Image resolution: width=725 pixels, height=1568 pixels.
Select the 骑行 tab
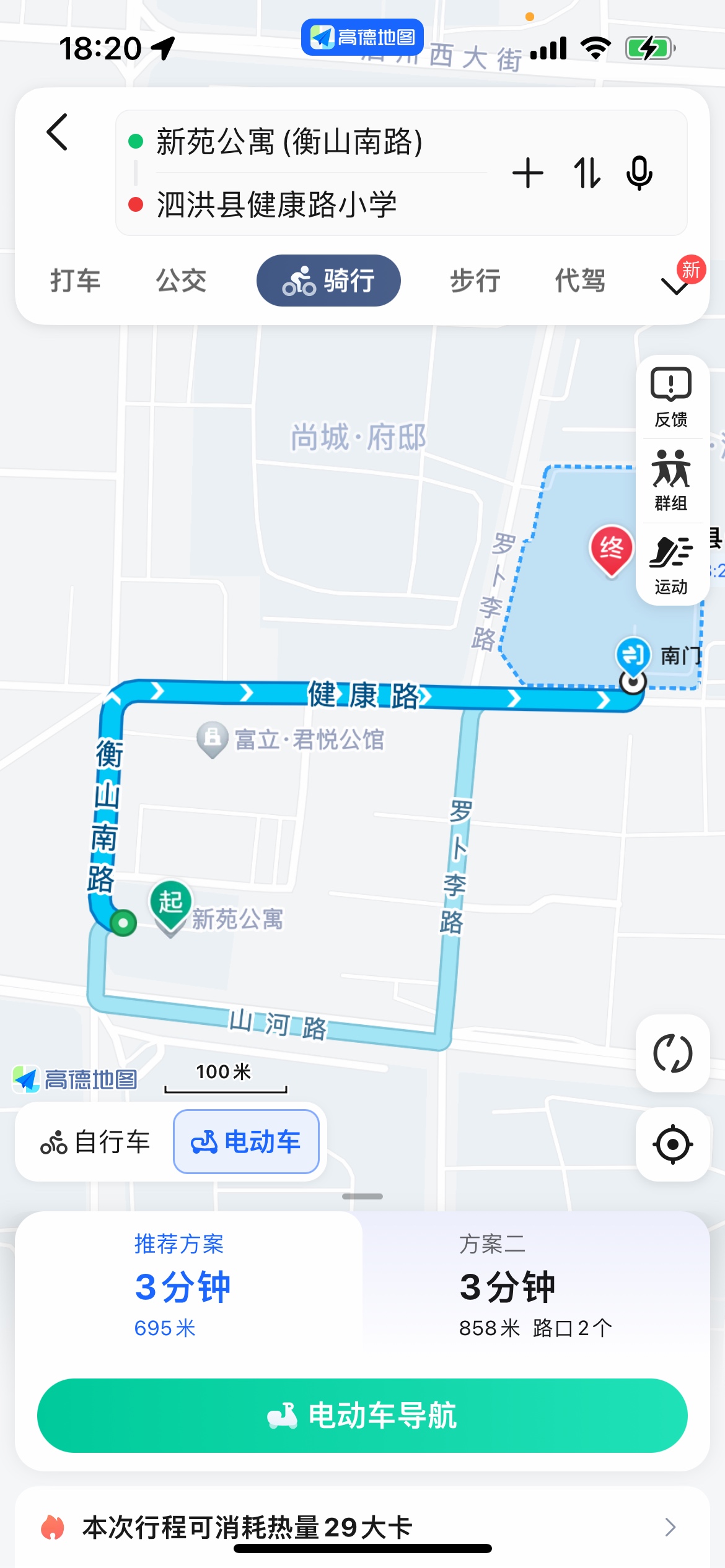(x=328, y=281)
